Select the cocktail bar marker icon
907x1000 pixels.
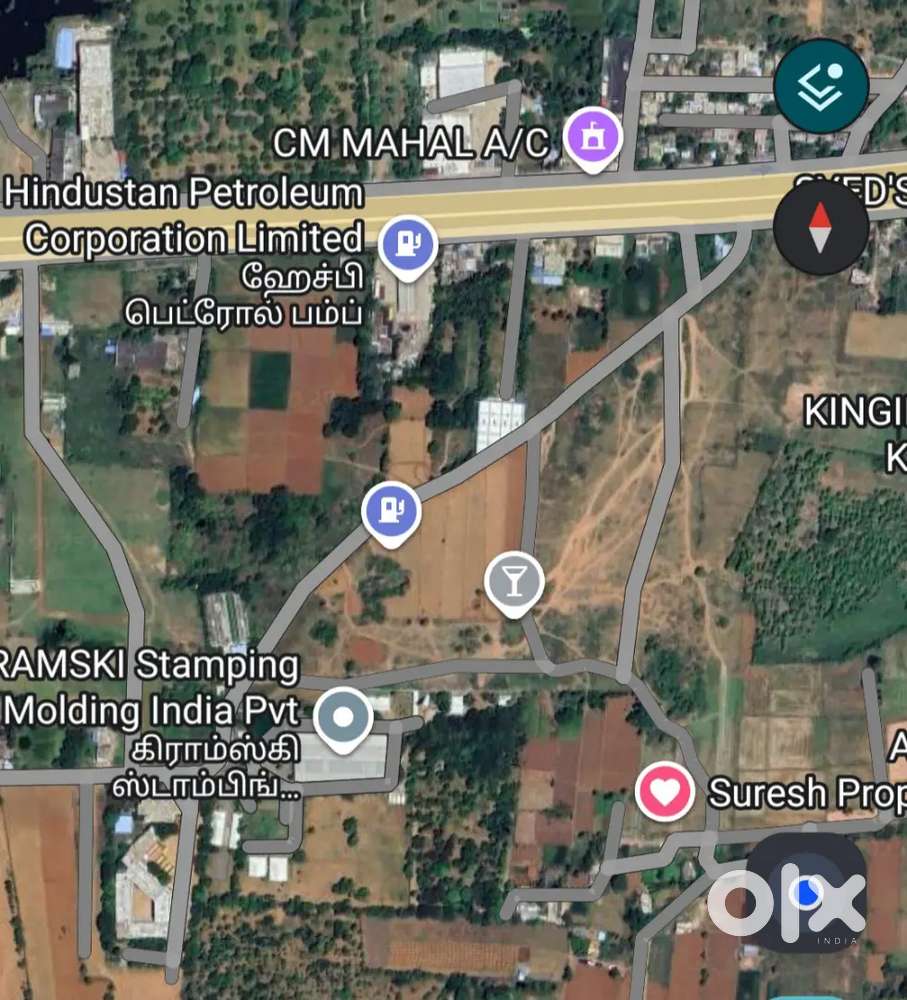[x=513, y=580]
